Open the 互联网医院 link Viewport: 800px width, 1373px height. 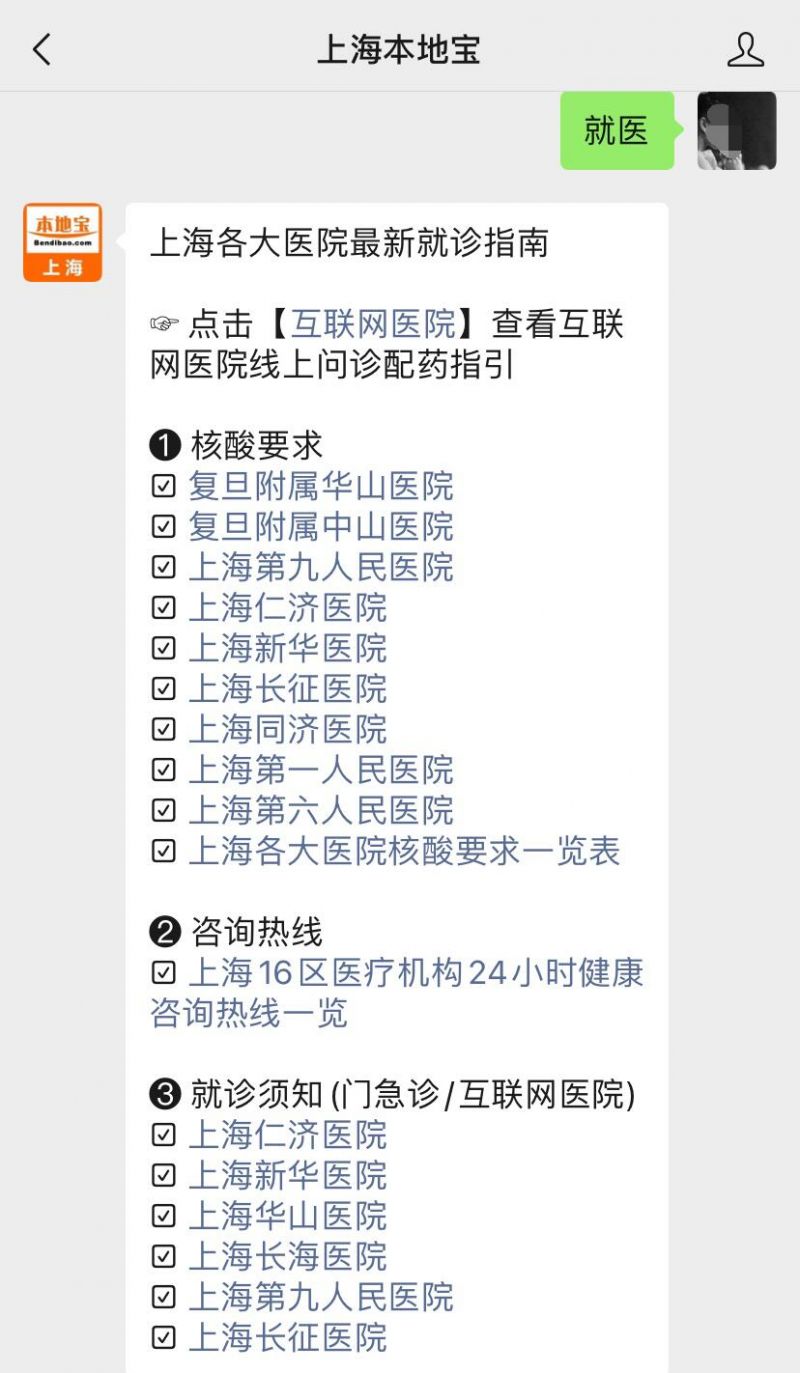point(372,324)
